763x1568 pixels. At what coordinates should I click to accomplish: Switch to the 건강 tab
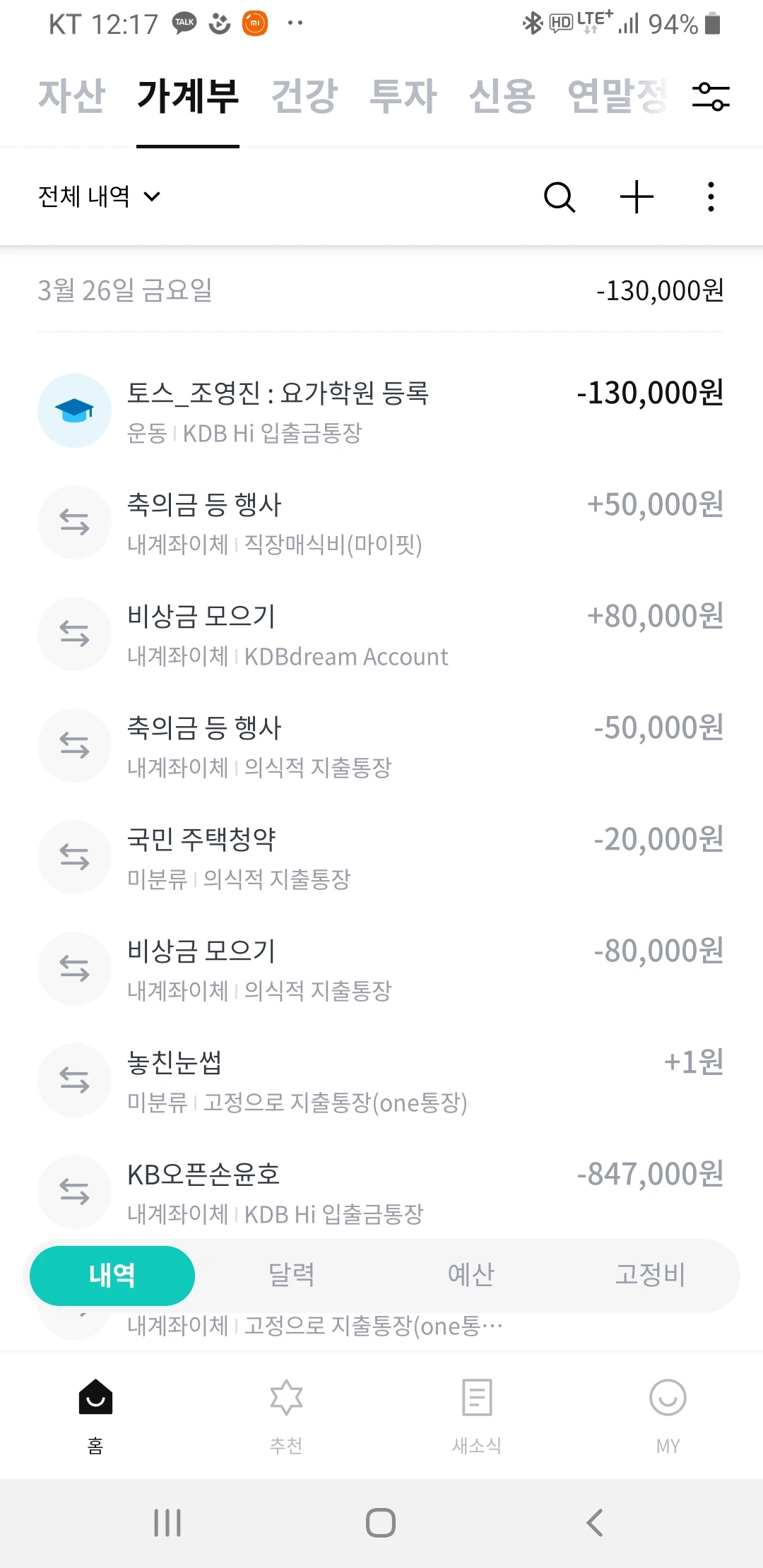coord(304,96)
